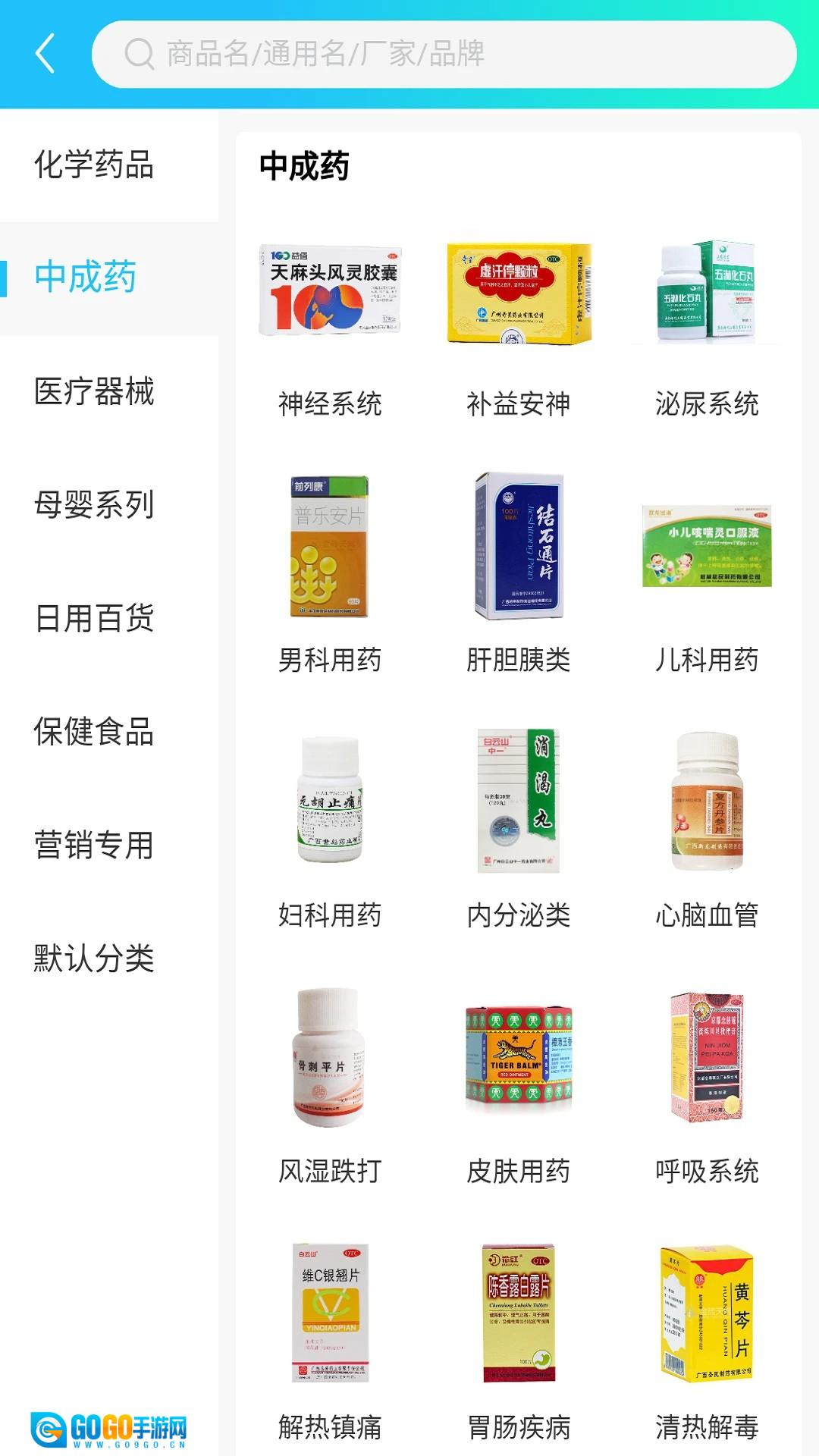Switch to the 化学药品 category
Viewport: 819px width, 1456px height.
pyautogui.click(x=94, y=165)
